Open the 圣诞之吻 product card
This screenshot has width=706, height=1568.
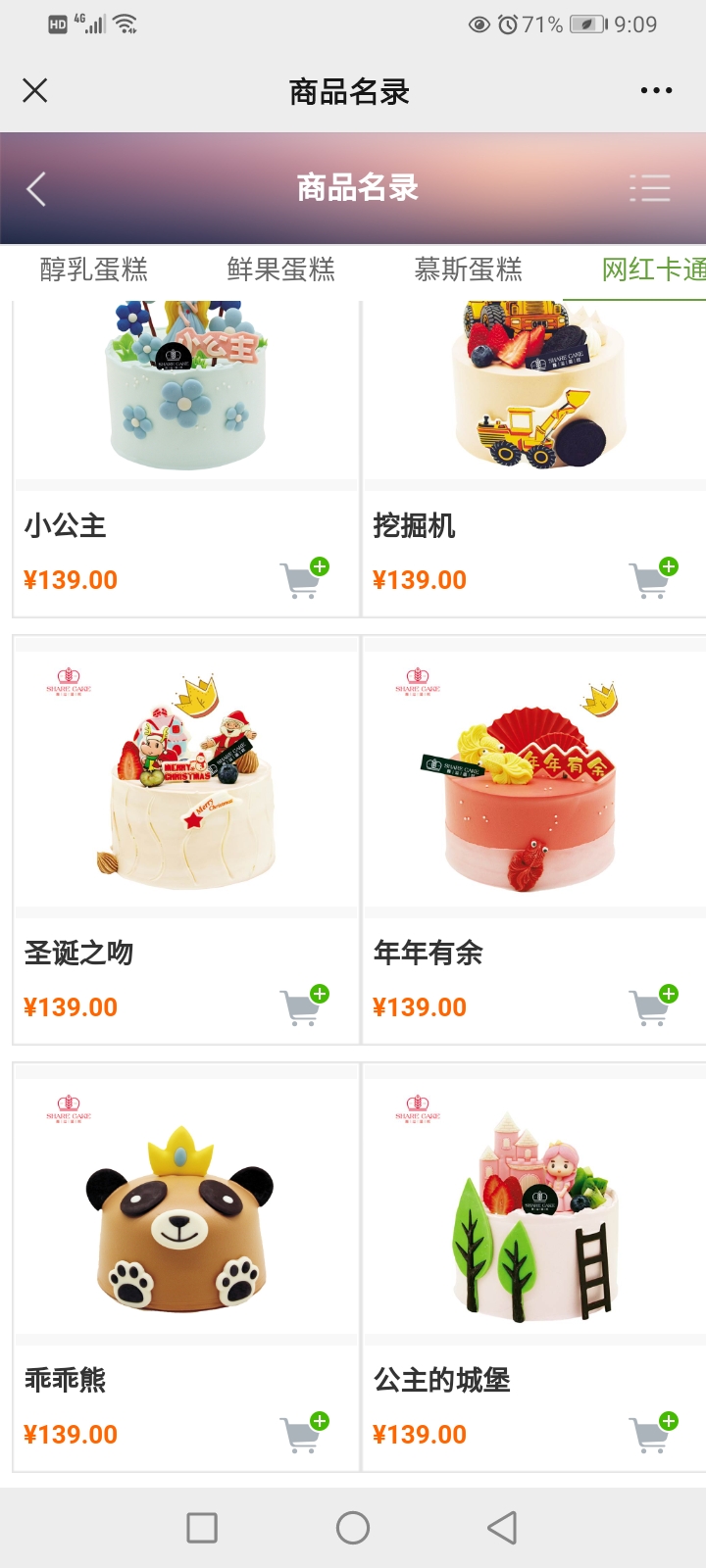186,840
